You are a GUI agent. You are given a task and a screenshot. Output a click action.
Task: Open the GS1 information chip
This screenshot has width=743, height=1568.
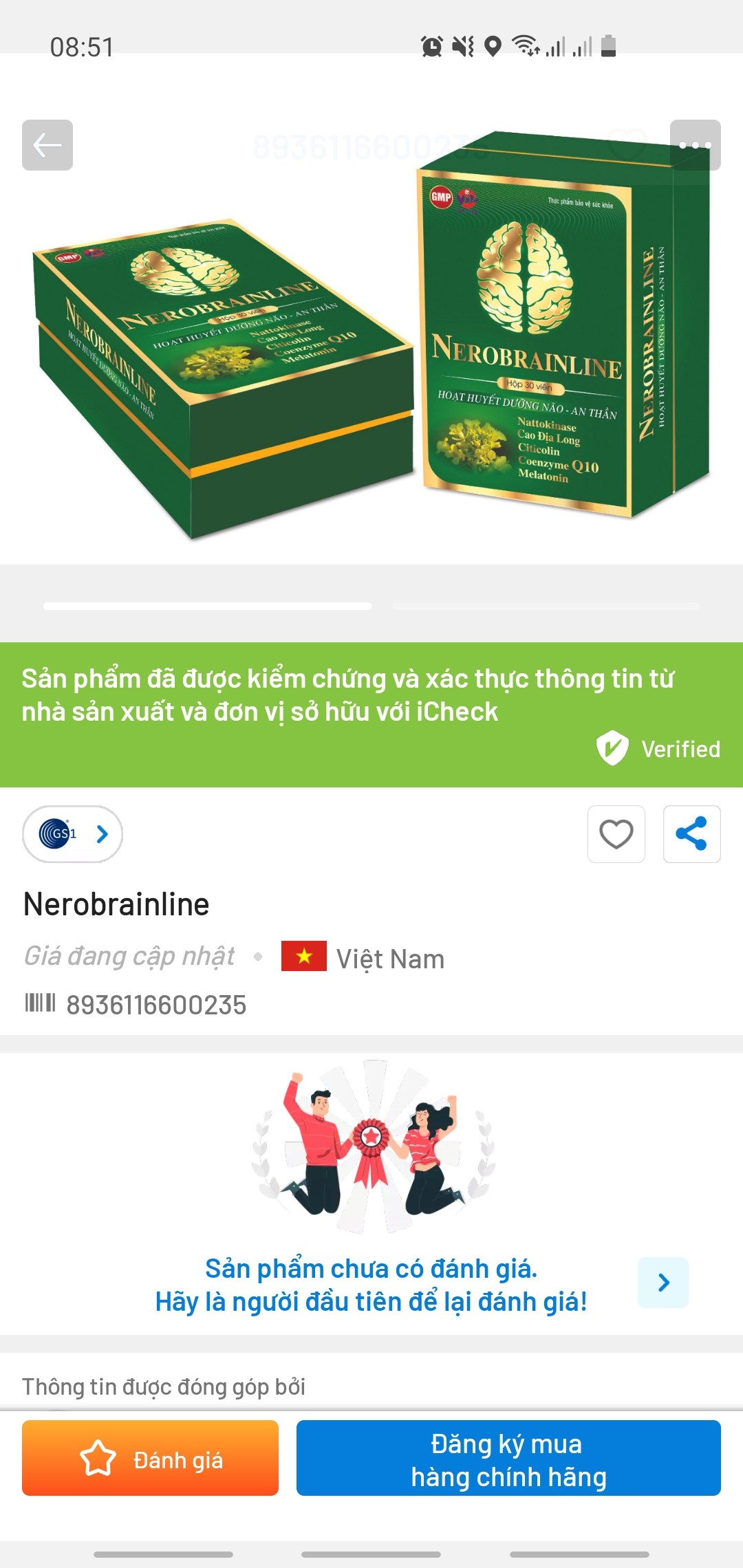(x=73, y=834)
